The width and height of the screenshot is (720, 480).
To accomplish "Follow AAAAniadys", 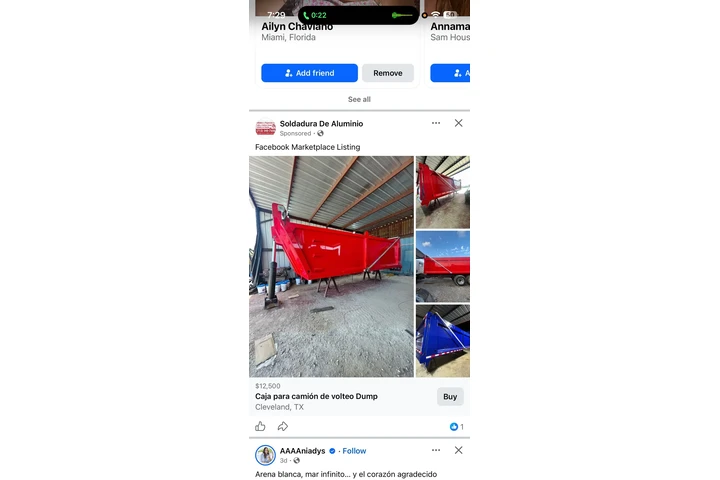I will tap(354, 451).
